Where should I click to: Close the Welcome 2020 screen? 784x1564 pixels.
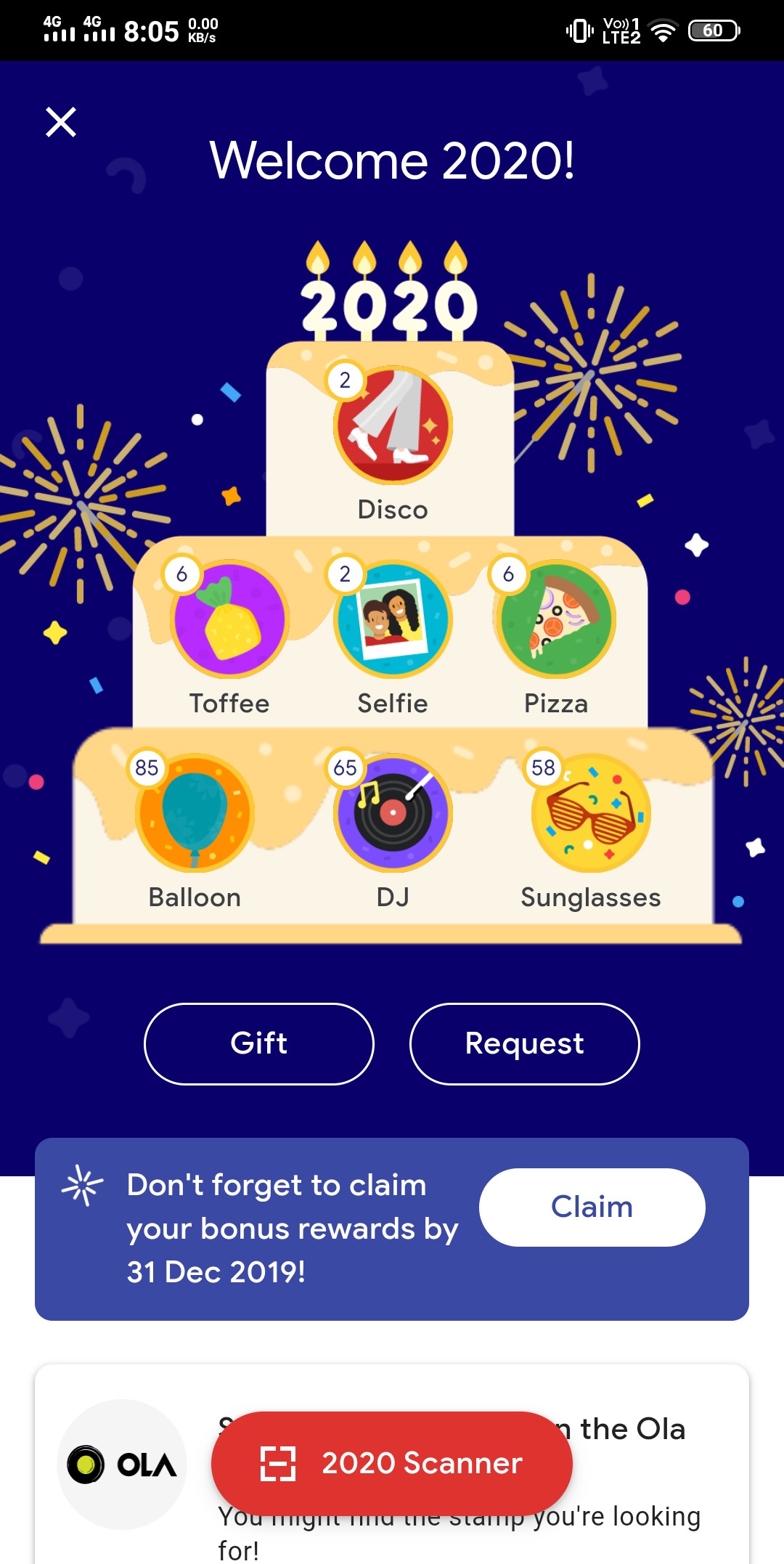[x=61, y=122]
